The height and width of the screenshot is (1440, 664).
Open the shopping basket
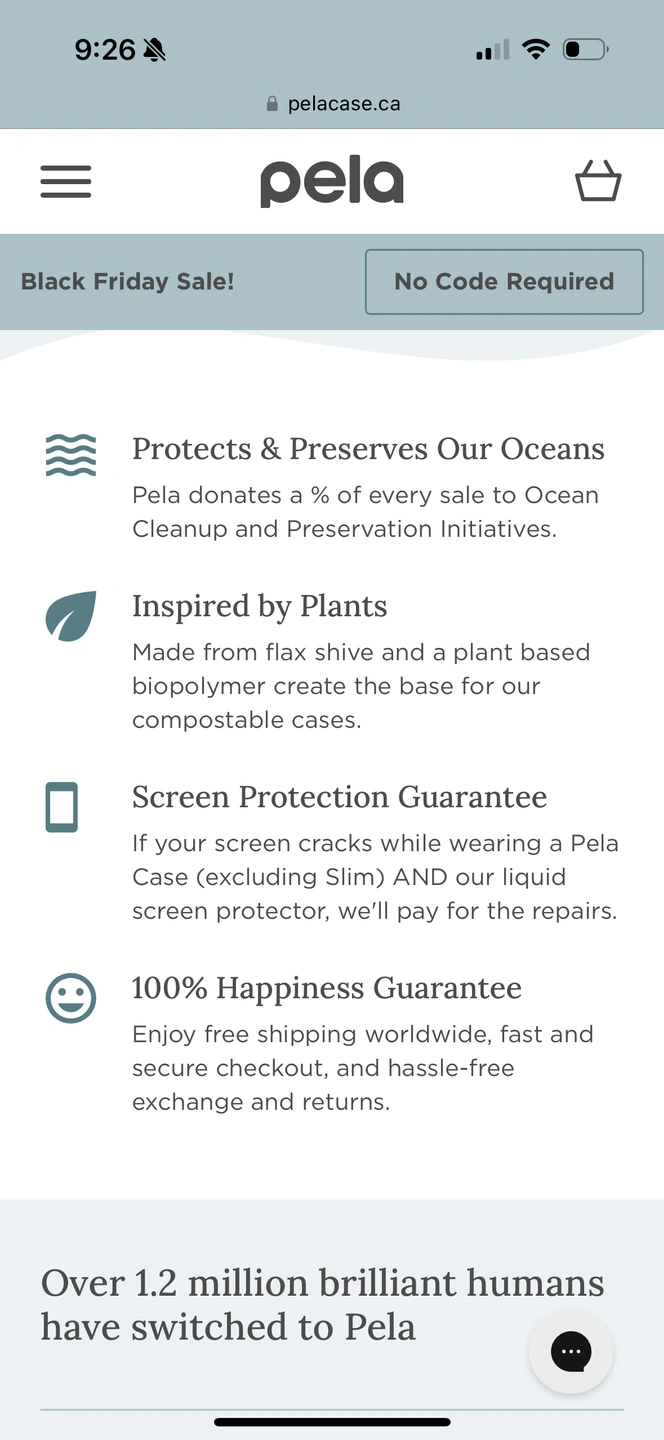tap(598, 181)
